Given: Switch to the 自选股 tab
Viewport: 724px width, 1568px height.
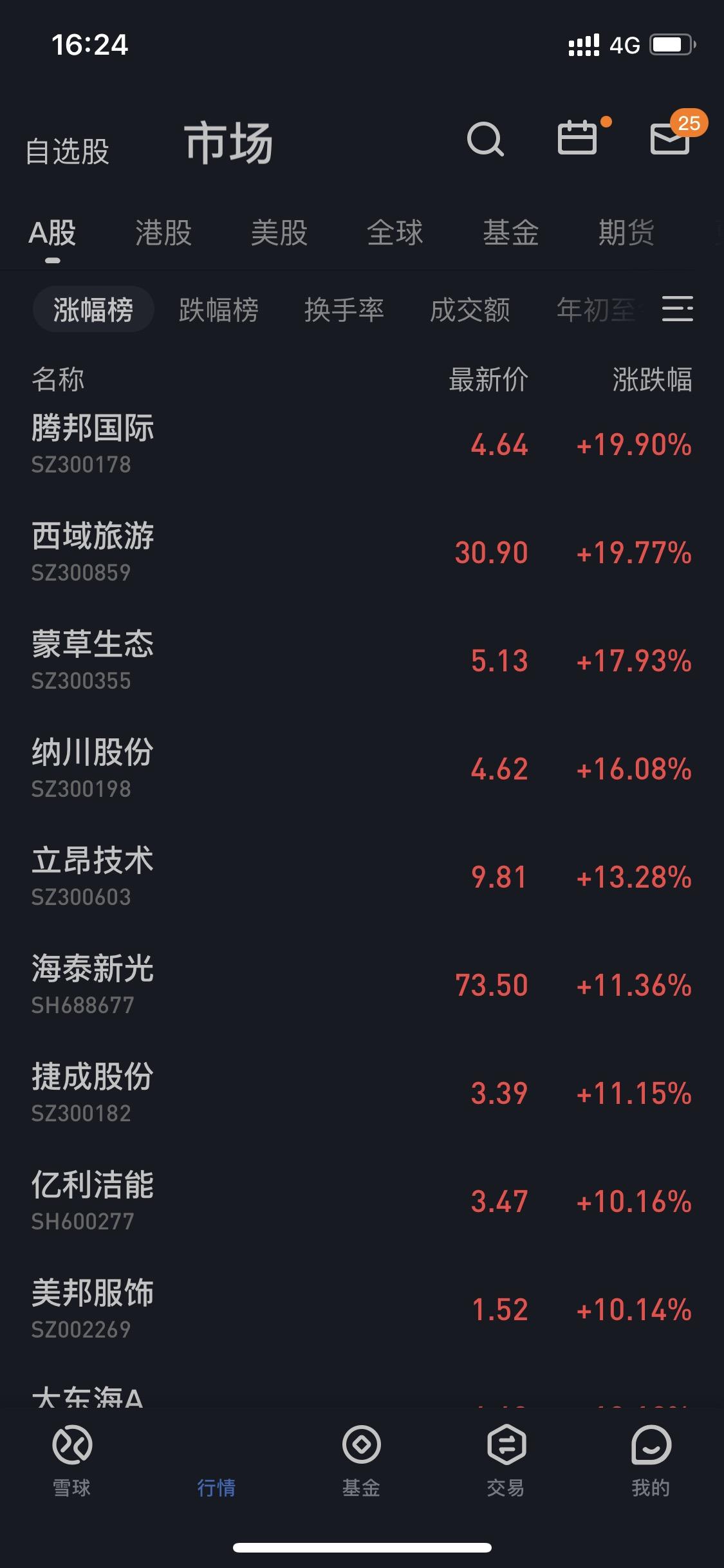Looking at the screenshot, I should [68, 152].
